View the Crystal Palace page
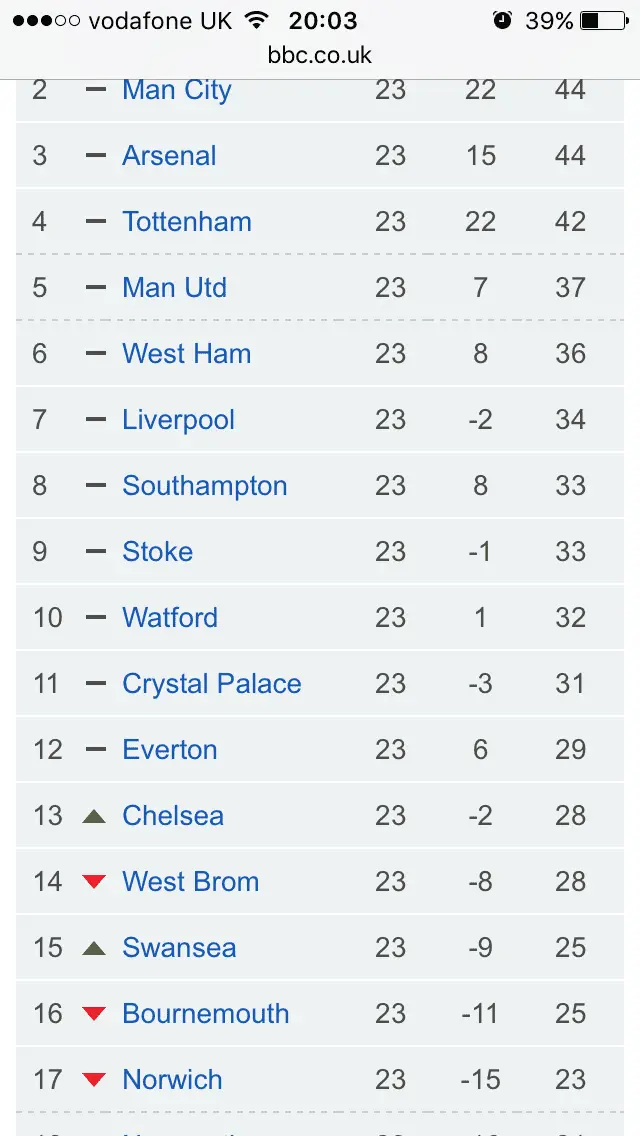Screen dimensions: 640x1136 pos(211,684)
